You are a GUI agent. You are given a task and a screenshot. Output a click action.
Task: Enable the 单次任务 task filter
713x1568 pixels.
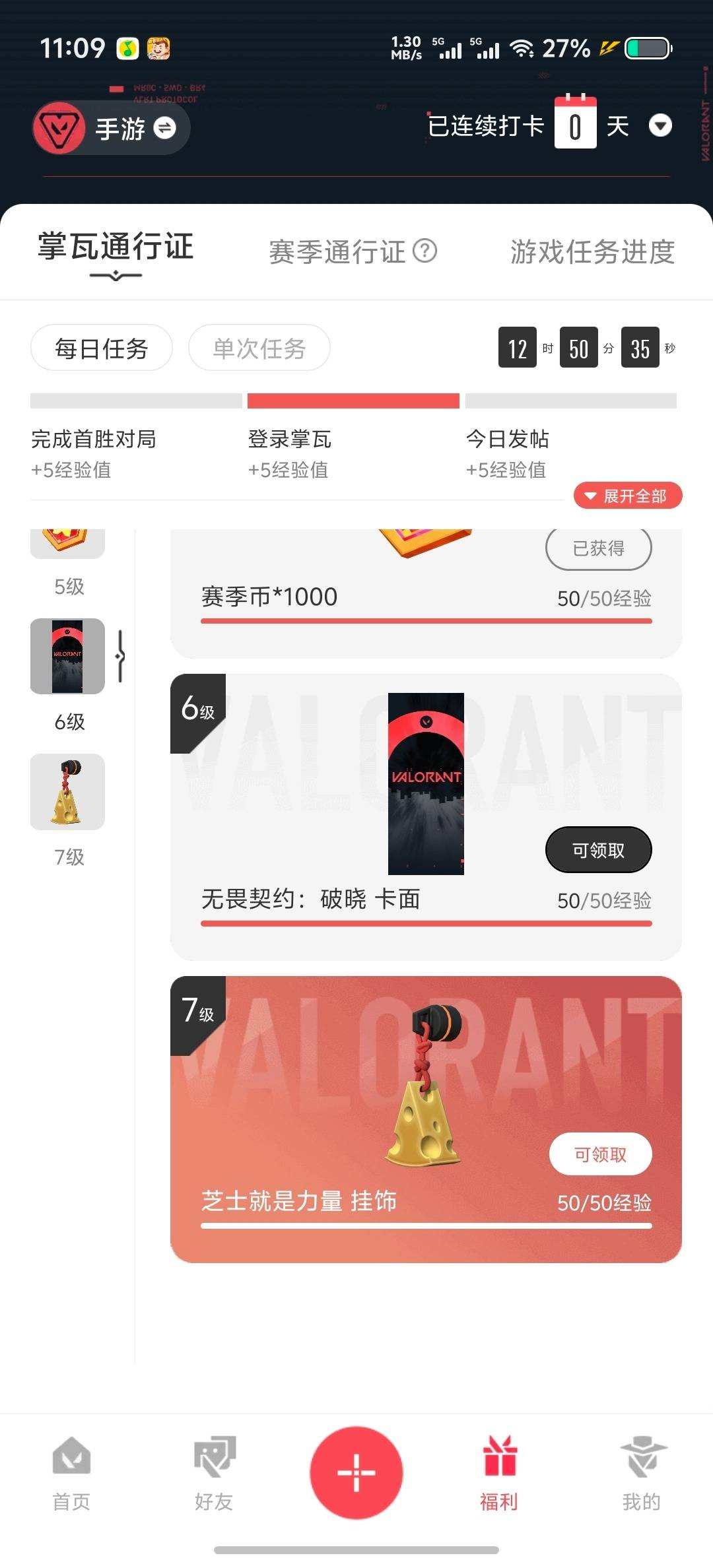(259, 348)
